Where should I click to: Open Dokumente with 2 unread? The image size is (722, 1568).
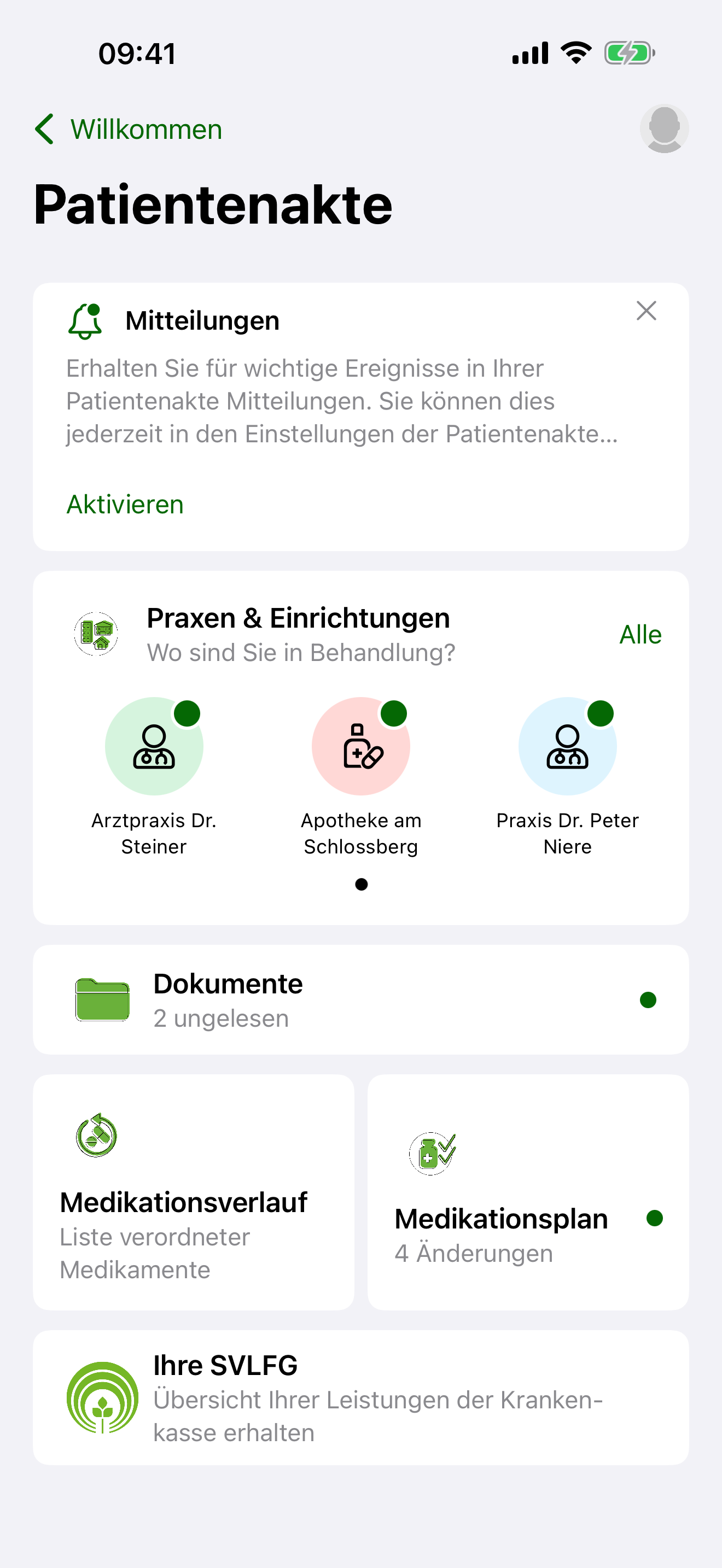pyautogui.click(x=361, y=999)
